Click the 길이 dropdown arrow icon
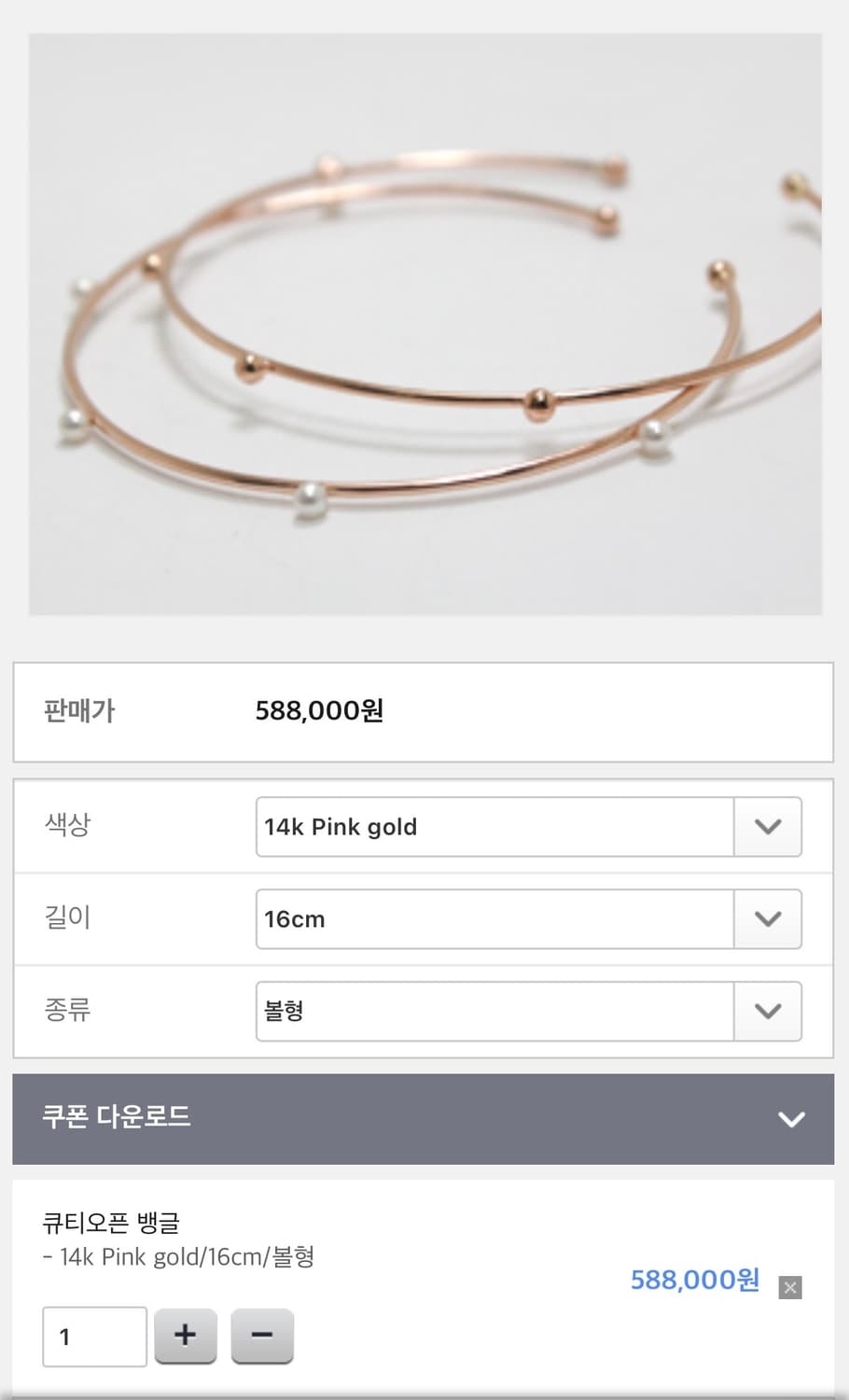Screen dimensions: 849x1400 coord(768,918)
